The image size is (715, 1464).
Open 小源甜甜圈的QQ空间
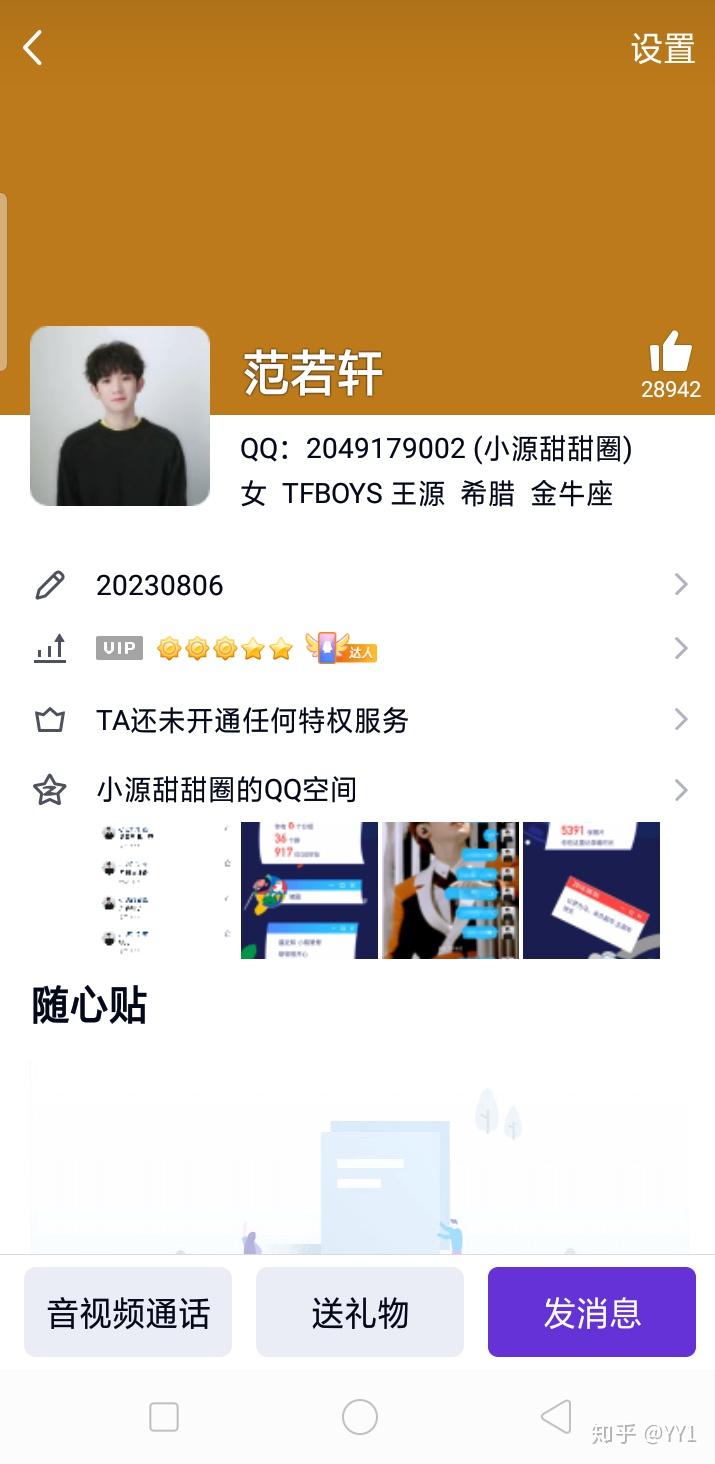click(358, 790)
